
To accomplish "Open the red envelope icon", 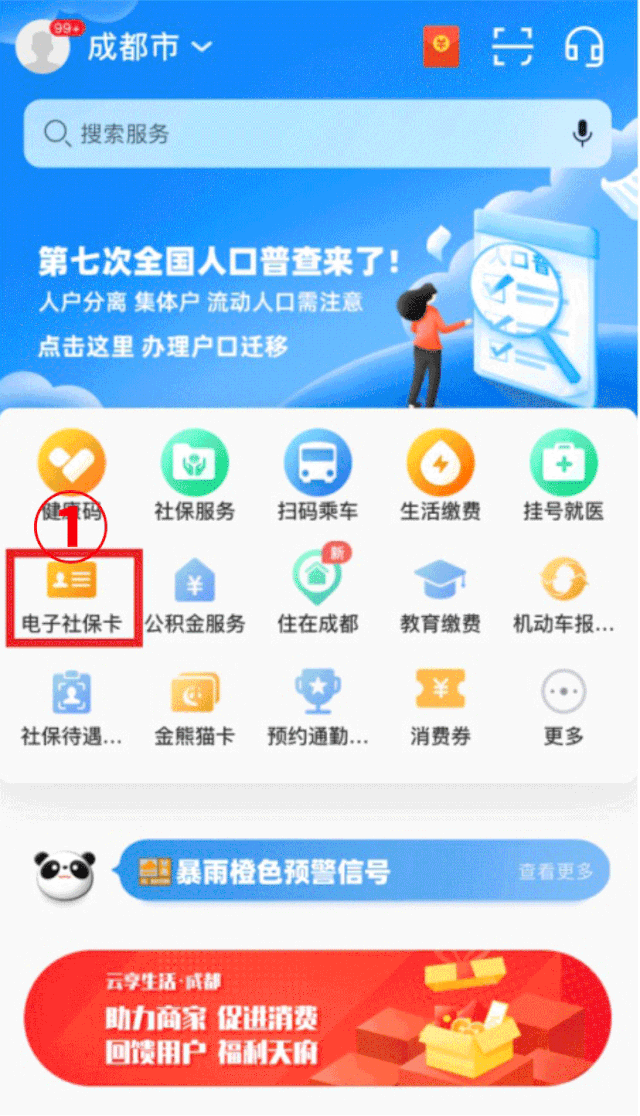I will coord(441,47).
